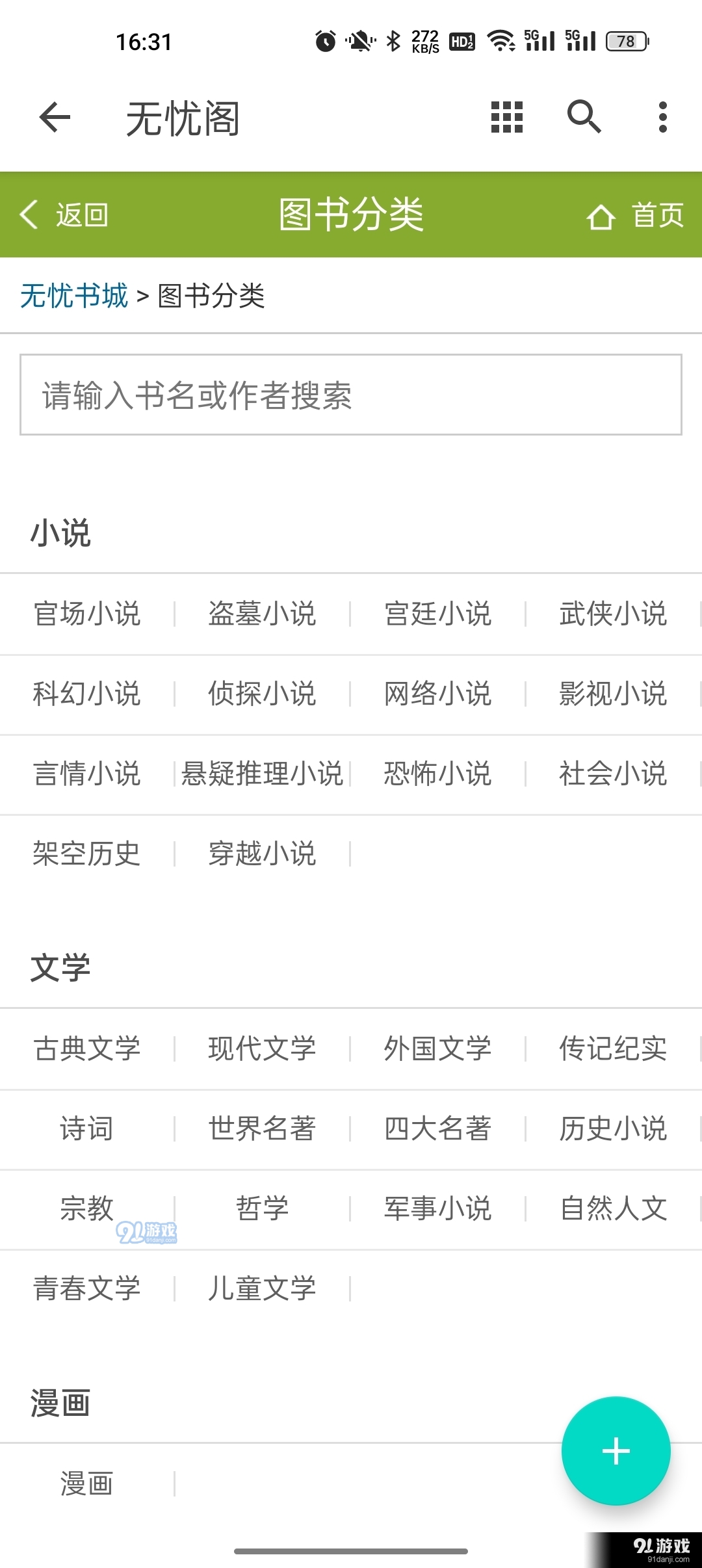Browse 科幻小说 books
702x1568 pixels.
coord(87,694)
